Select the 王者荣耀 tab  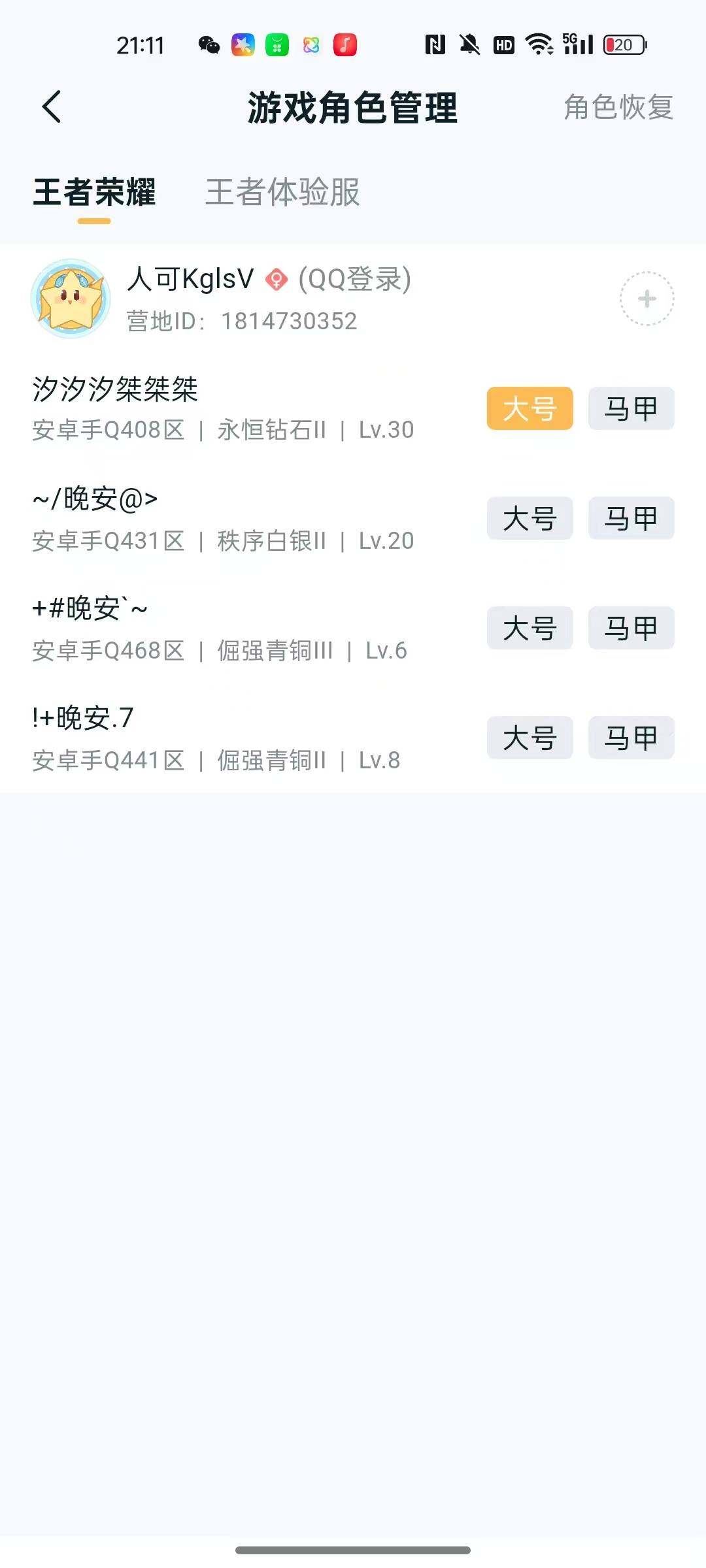pyautogui.click(x=95, y=193)
